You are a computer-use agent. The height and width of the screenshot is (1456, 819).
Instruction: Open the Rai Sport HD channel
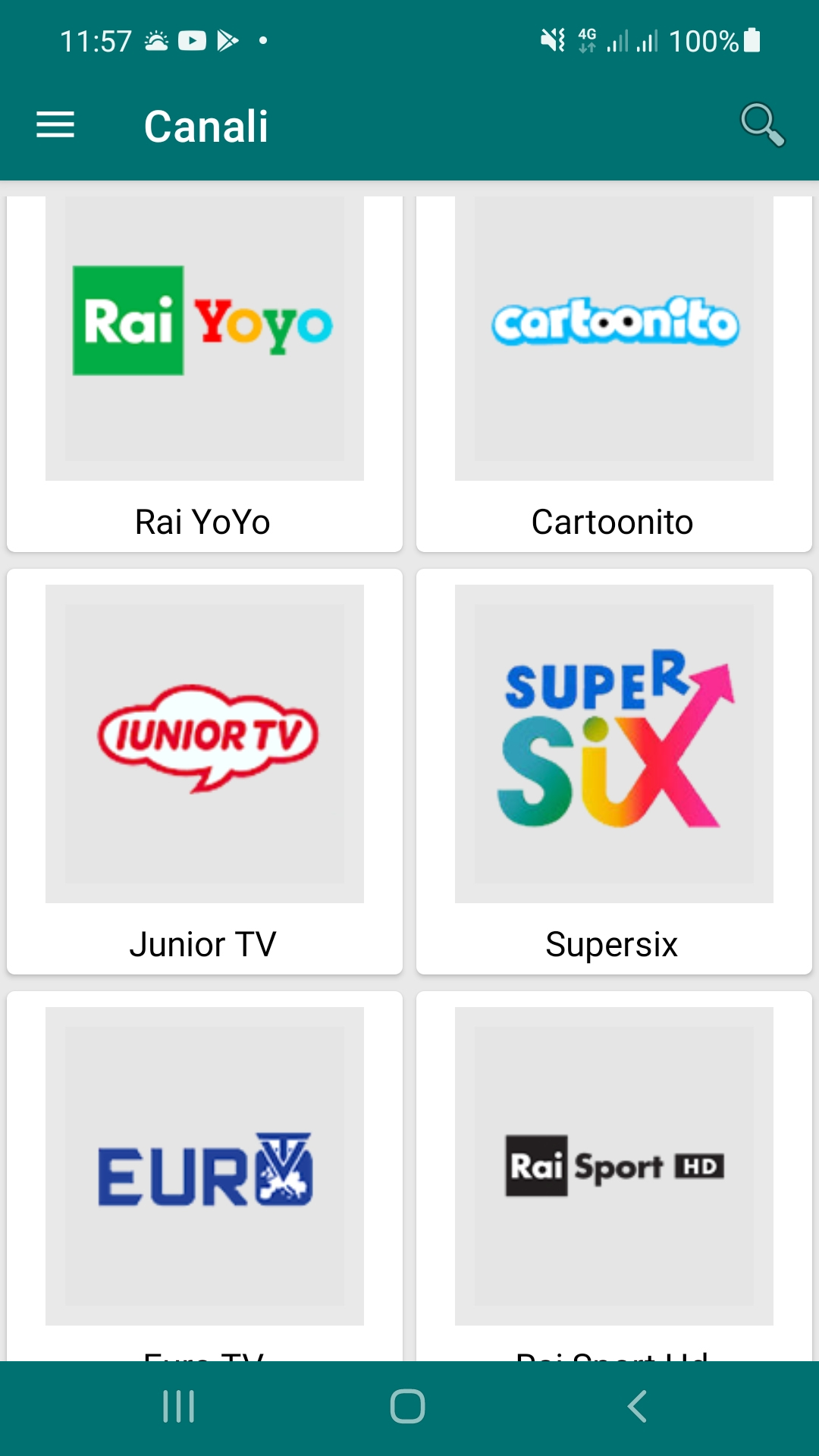click(x=614, y=1176)
